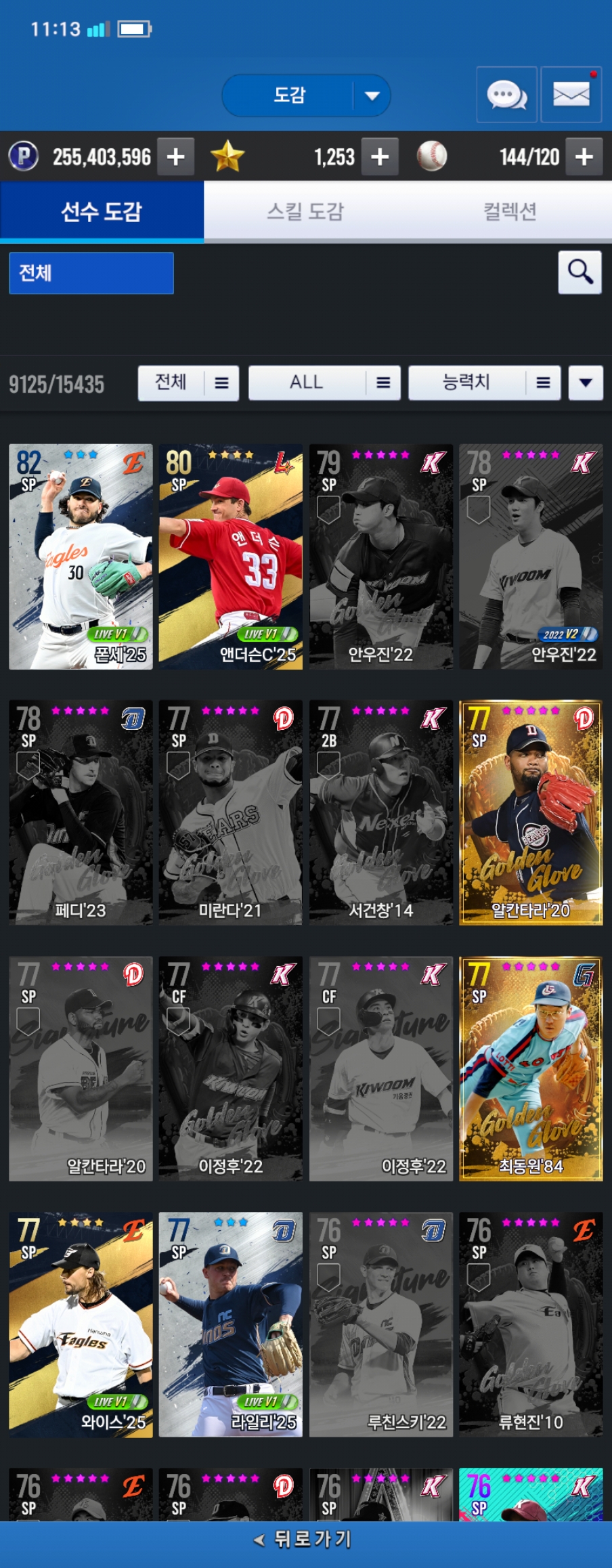Add more stars with plus button
The width and height of the screenshot is (612, 1568).
click(x=380, y=157)
